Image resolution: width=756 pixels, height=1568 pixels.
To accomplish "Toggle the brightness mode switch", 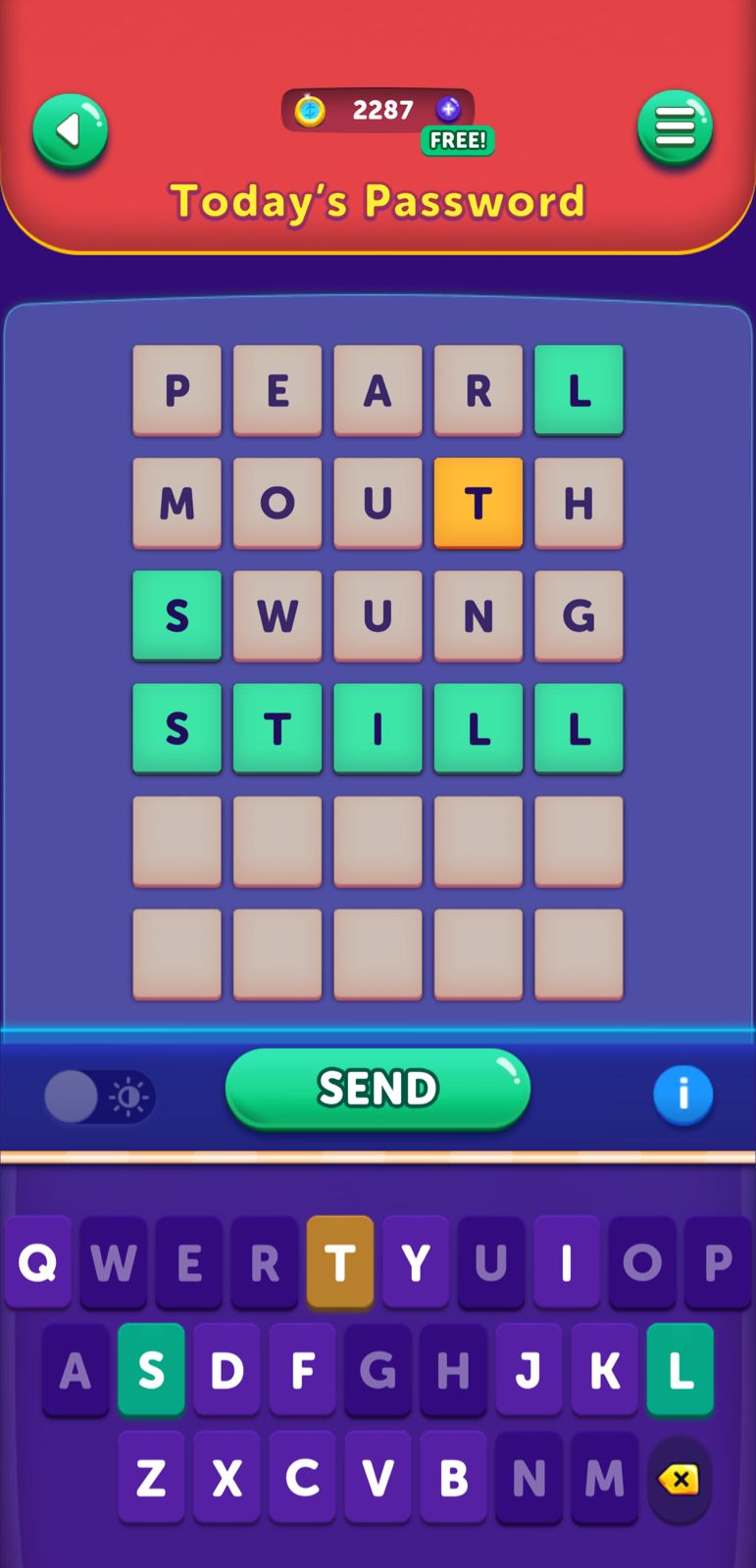I will pos(99,1096).
